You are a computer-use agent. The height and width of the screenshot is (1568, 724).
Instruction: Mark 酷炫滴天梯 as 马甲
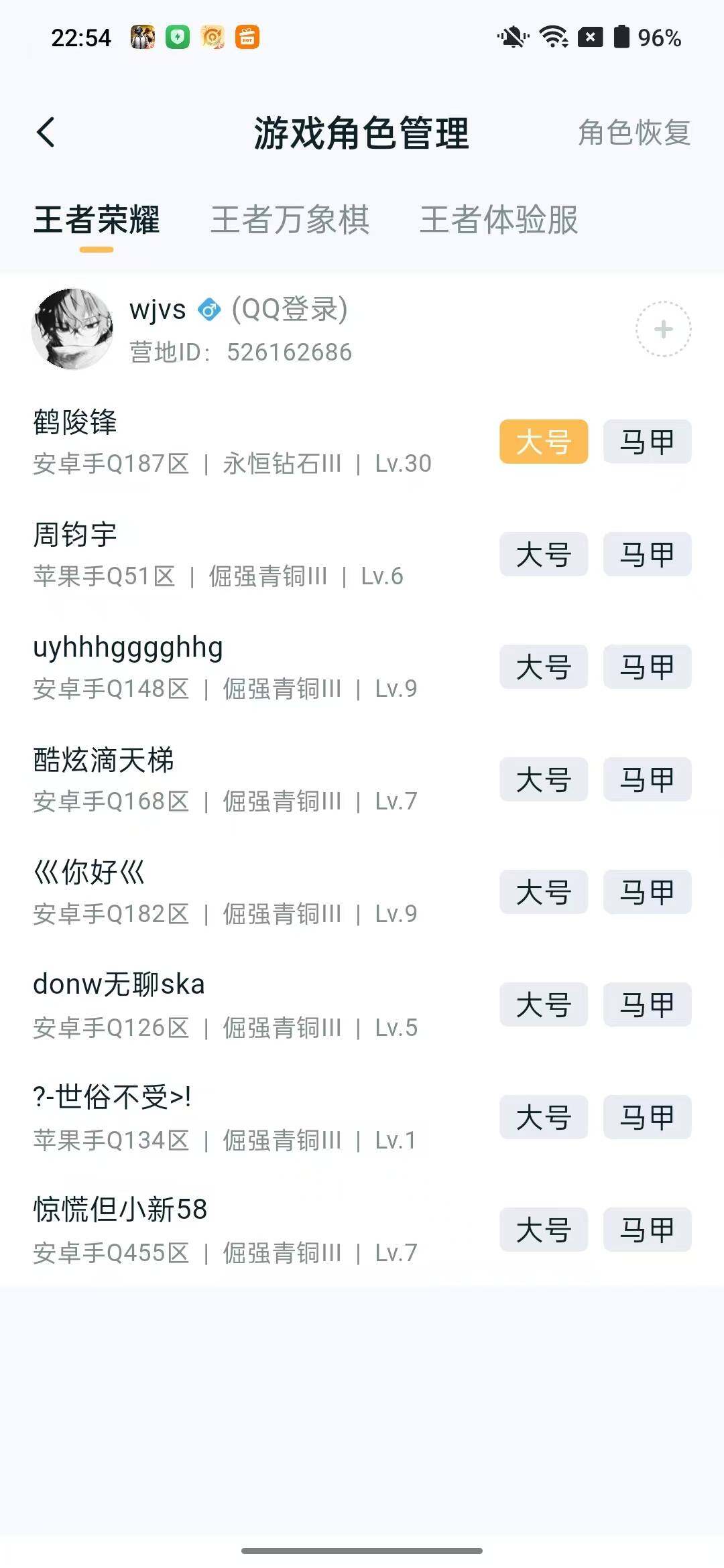pos(647,779)
